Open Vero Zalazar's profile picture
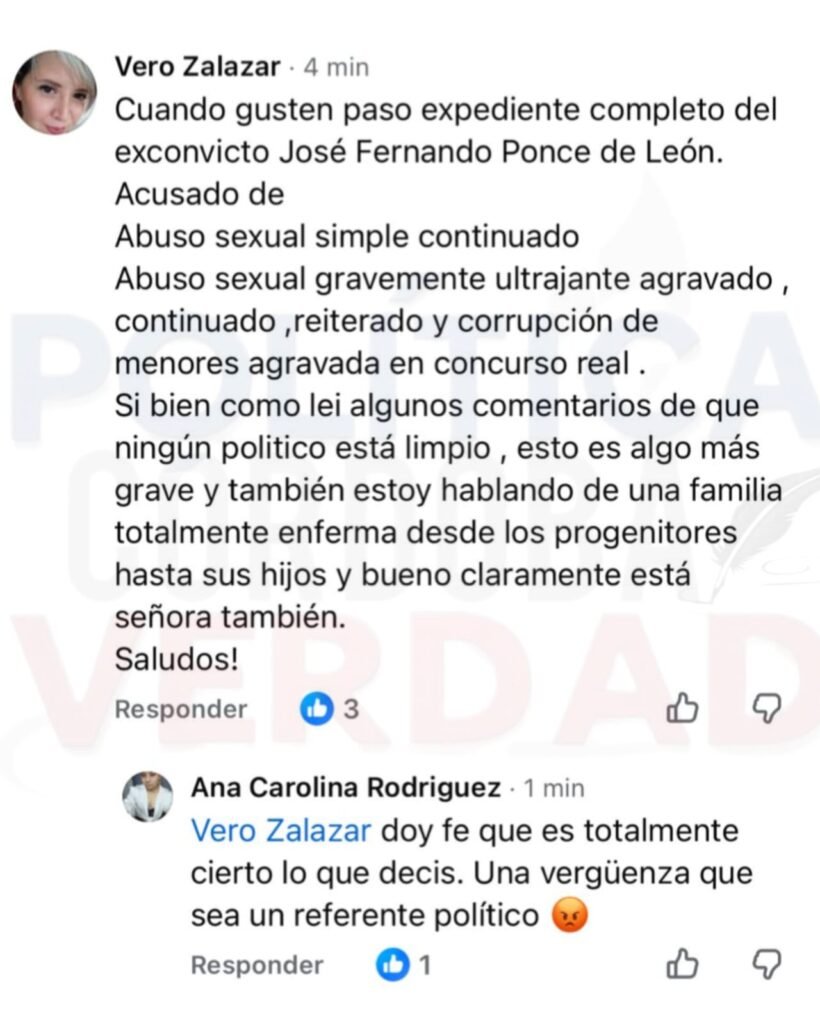 click(54, 92)
